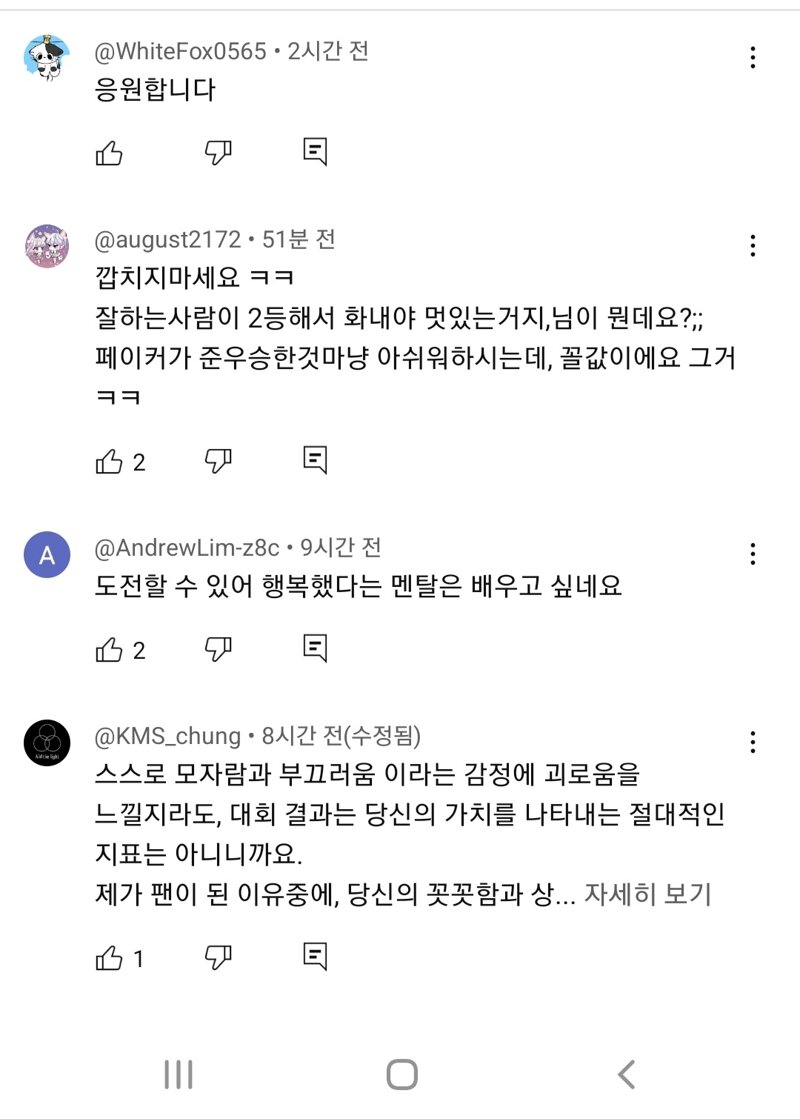Open overflow menu for @AndrewLim-z8c's comment
This screenshot has height=1119, width=800.
click(753, 554)
